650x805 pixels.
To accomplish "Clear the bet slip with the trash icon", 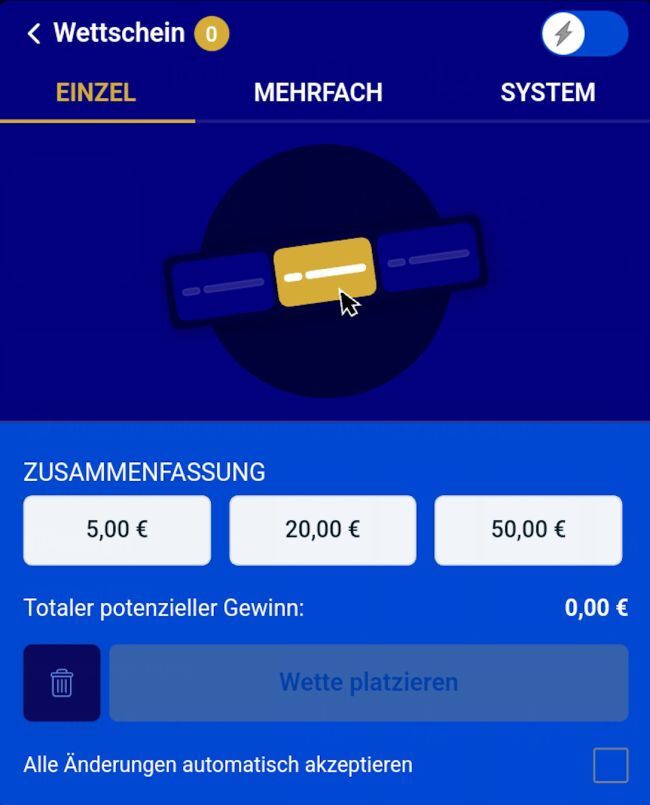I will pyautogui.click(x=62, y=683).
